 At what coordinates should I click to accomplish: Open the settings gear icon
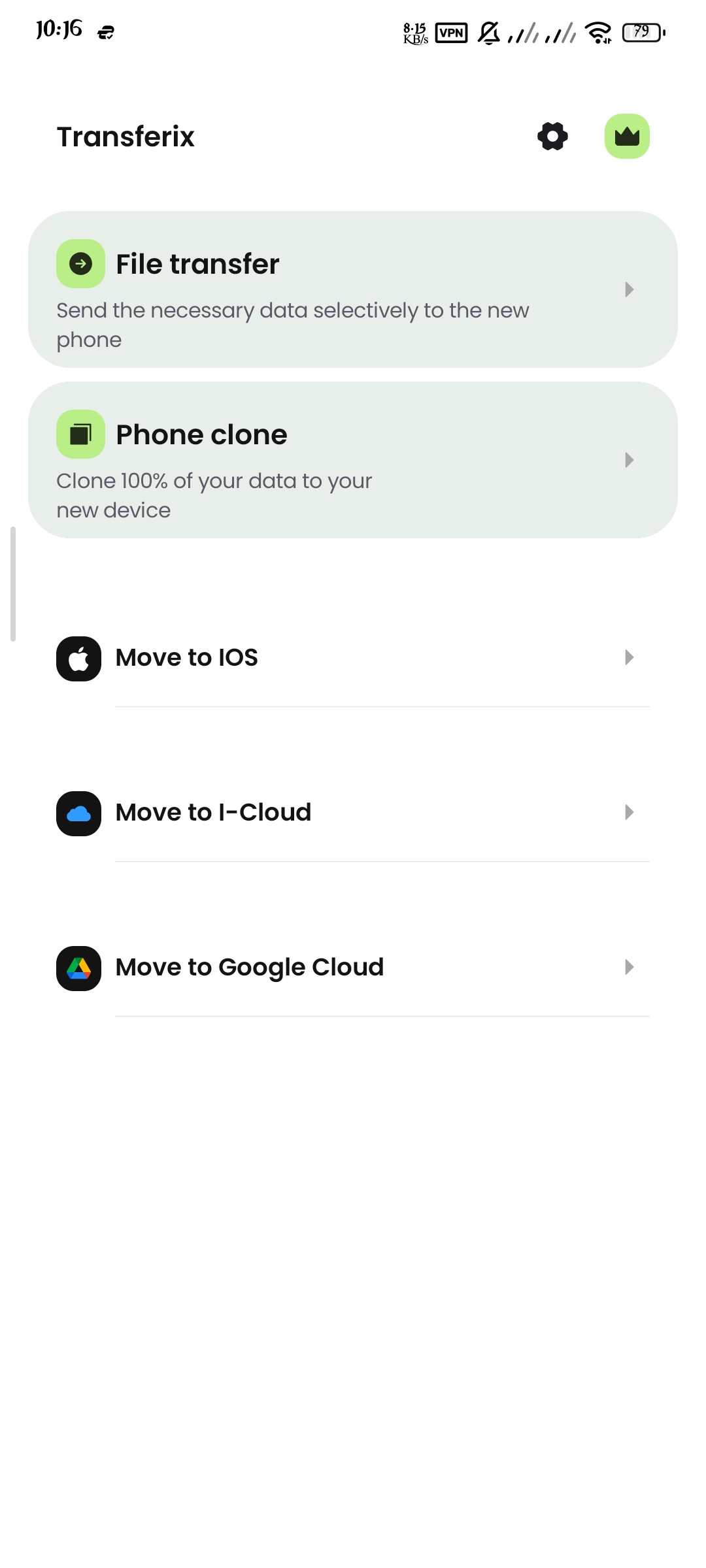click(x=552, y=137)
